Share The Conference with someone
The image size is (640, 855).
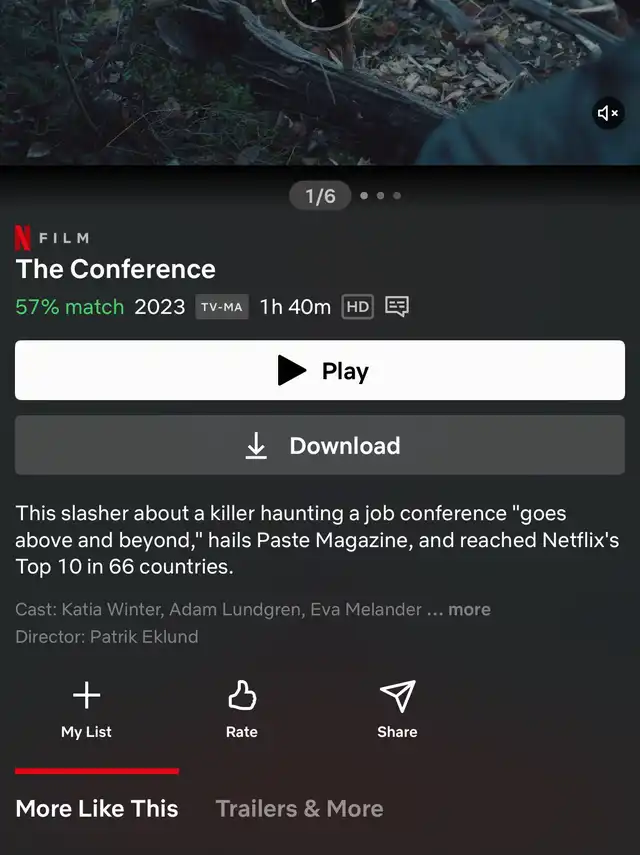pos(397,709)
